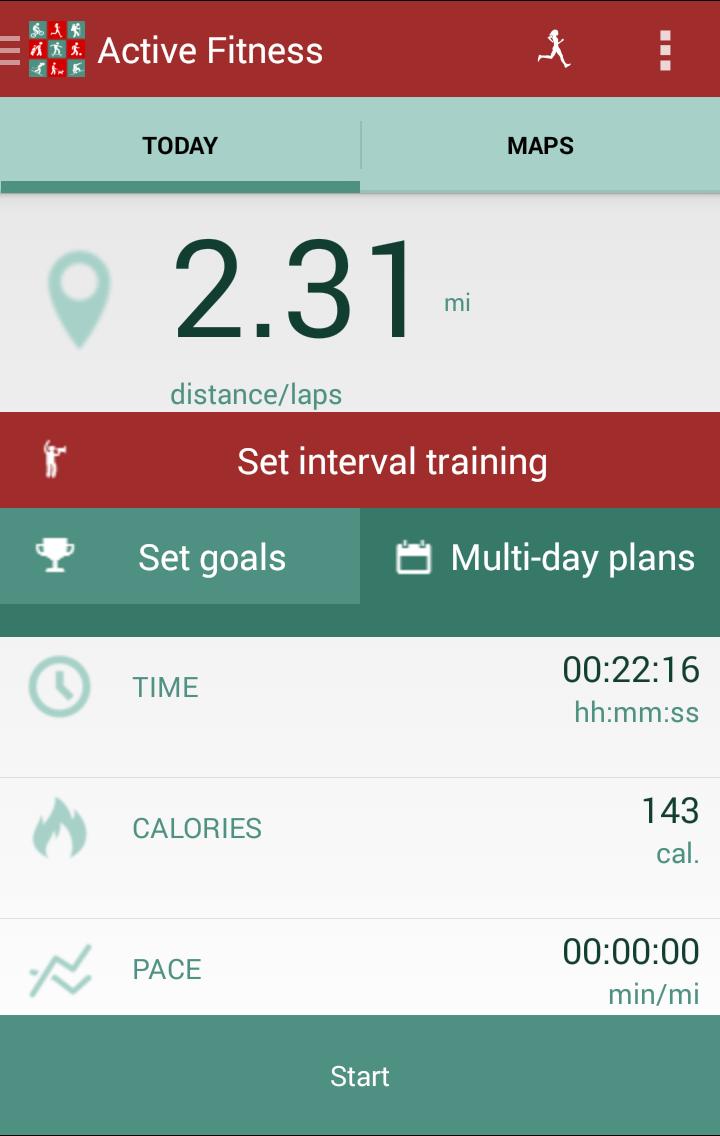The image size is (720, 1136).
Task: Tap the runner activity icon in the action bar
Action: [551, 48]
